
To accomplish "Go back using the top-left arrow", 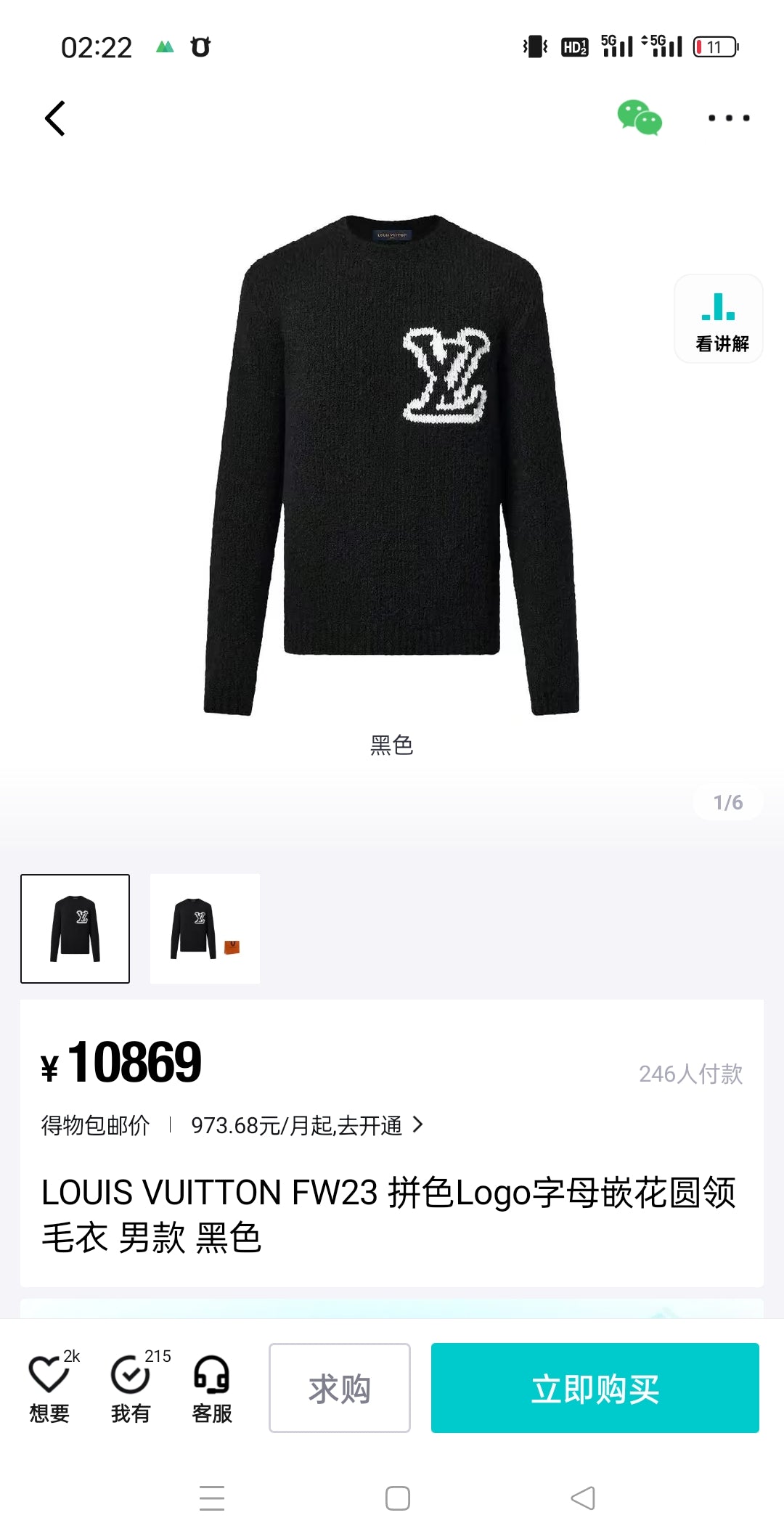I will tap(55, 118).
